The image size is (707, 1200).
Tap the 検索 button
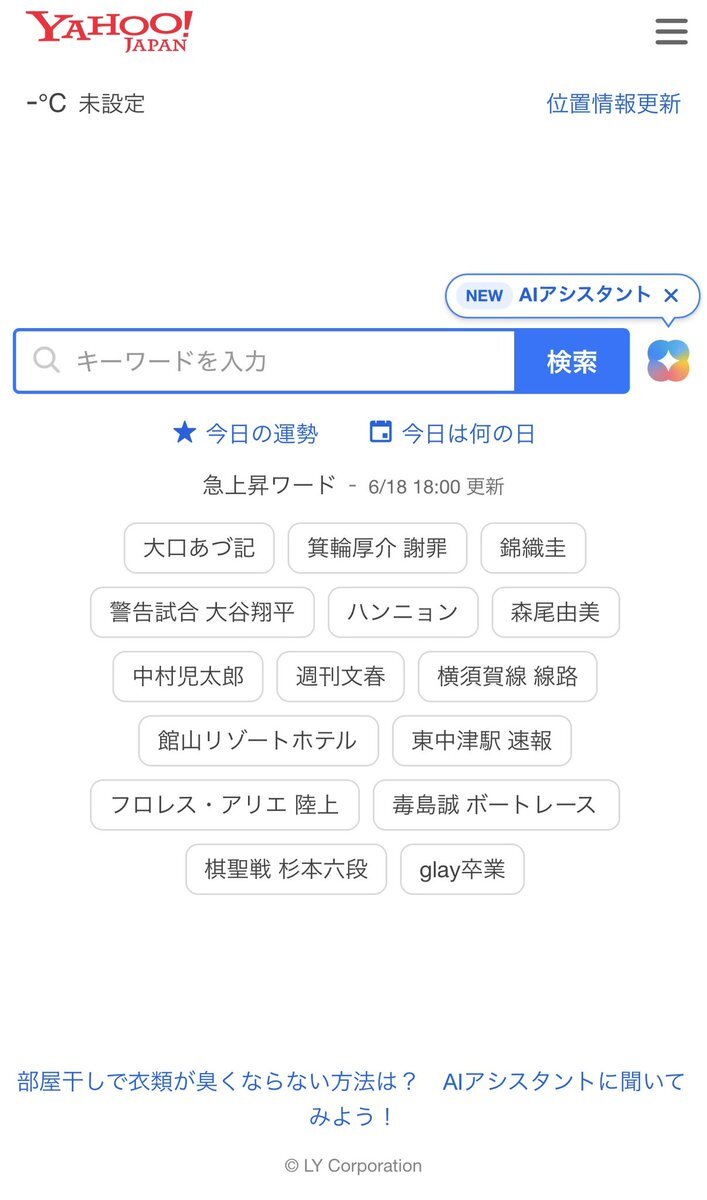(571, 361)
